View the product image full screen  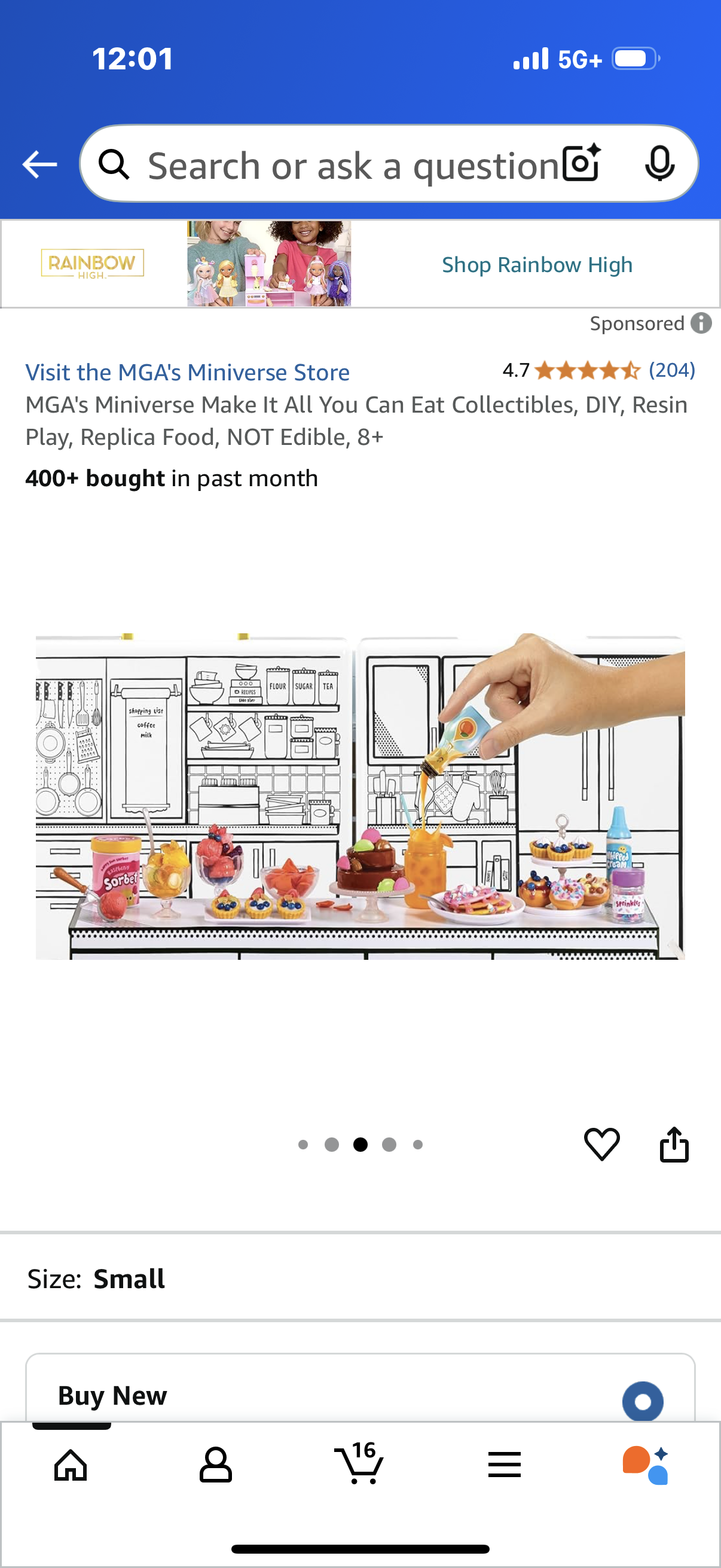pos(360,796)
